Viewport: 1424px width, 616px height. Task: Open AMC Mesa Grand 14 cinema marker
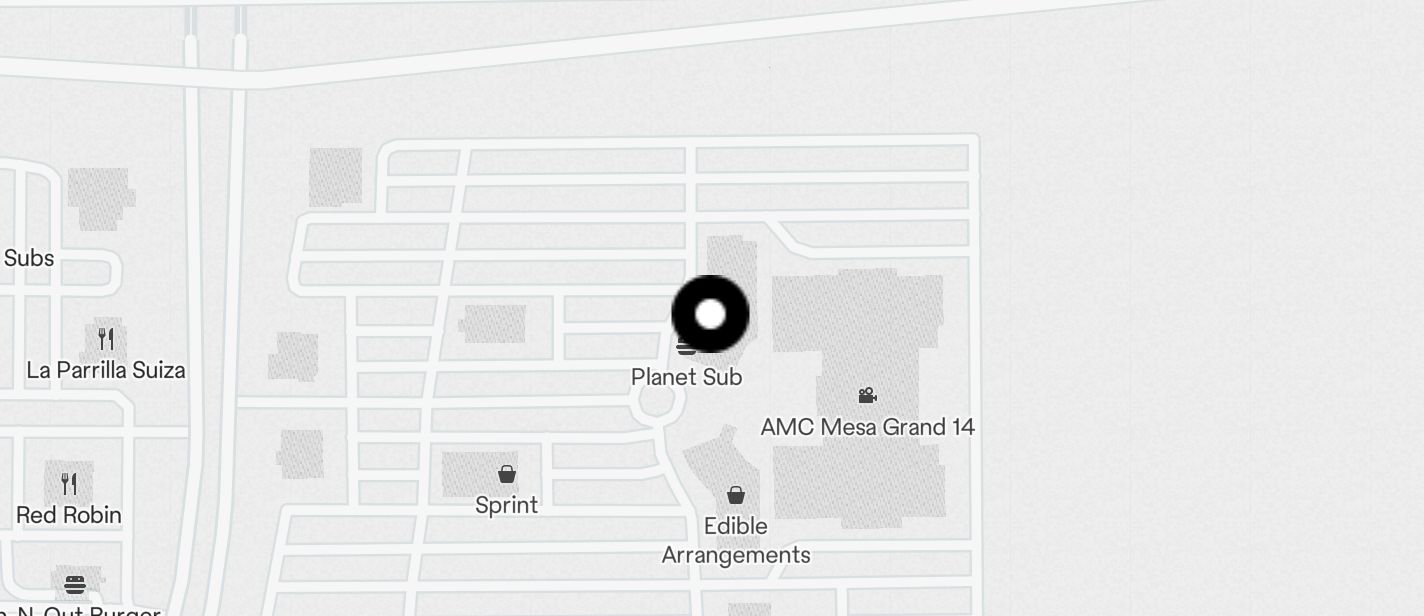[867, 396]
